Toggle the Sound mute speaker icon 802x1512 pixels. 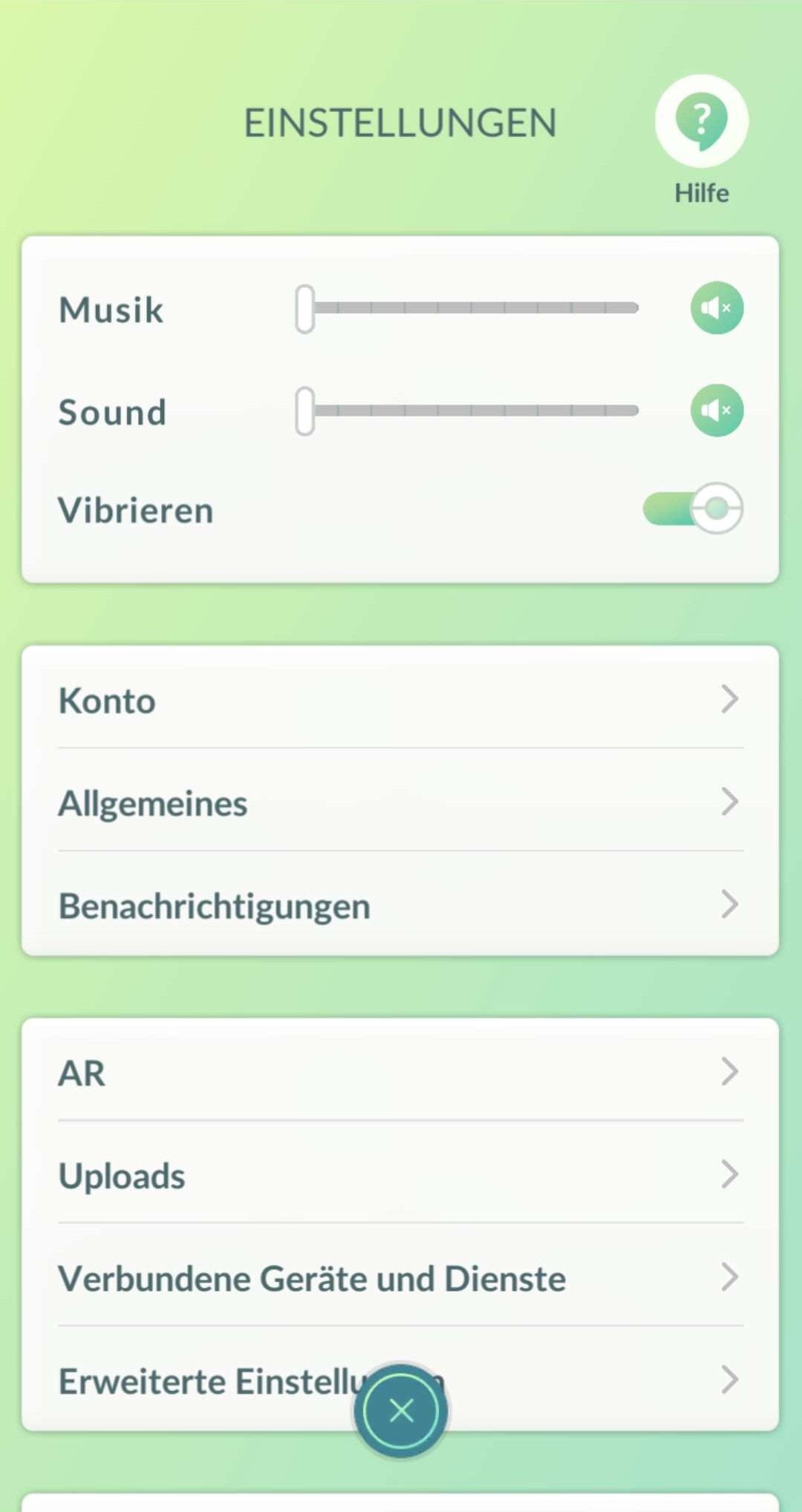point(717,410)
